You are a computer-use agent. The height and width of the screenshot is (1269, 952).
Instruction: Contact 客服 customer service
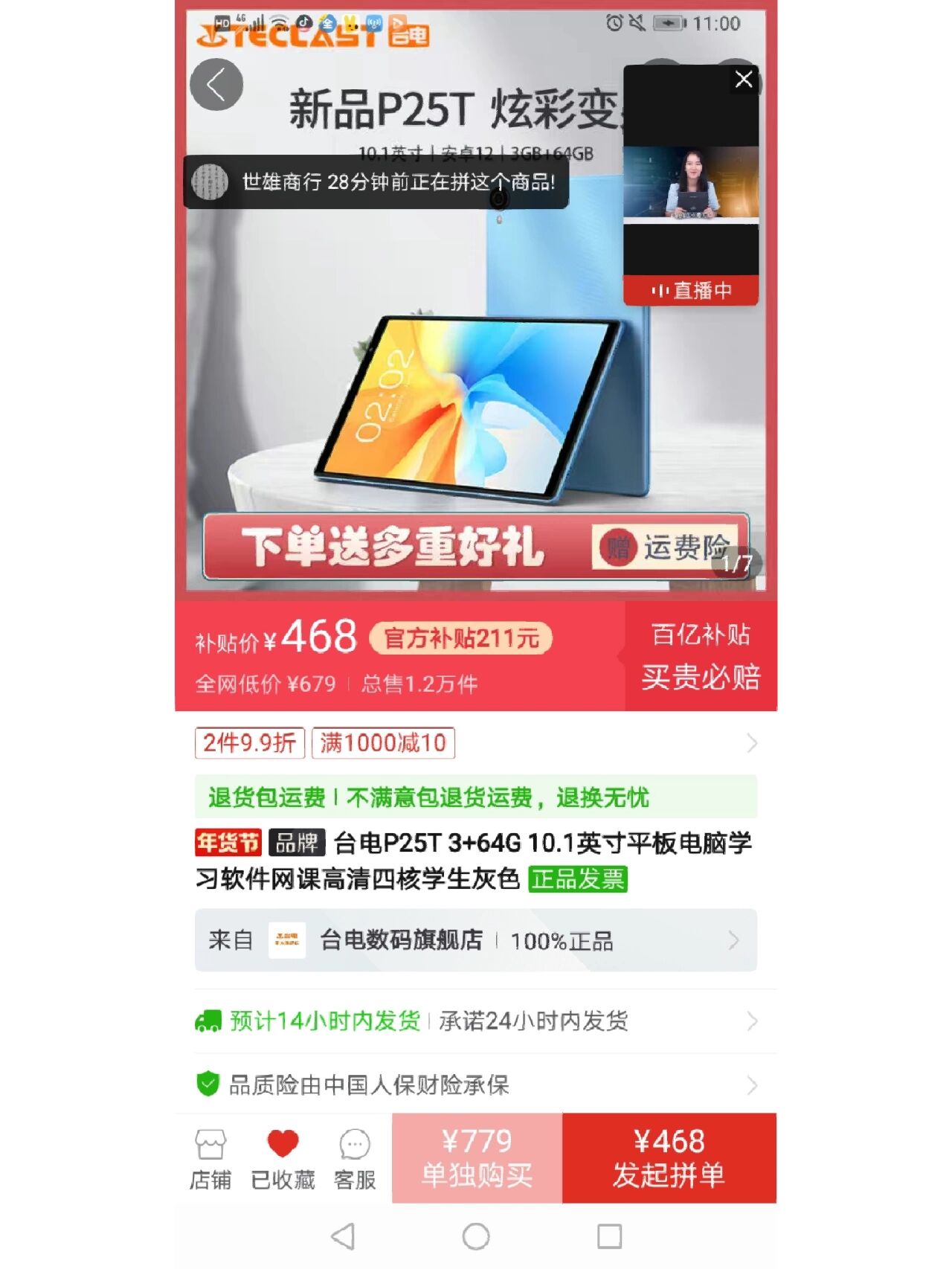[355, 1158]
